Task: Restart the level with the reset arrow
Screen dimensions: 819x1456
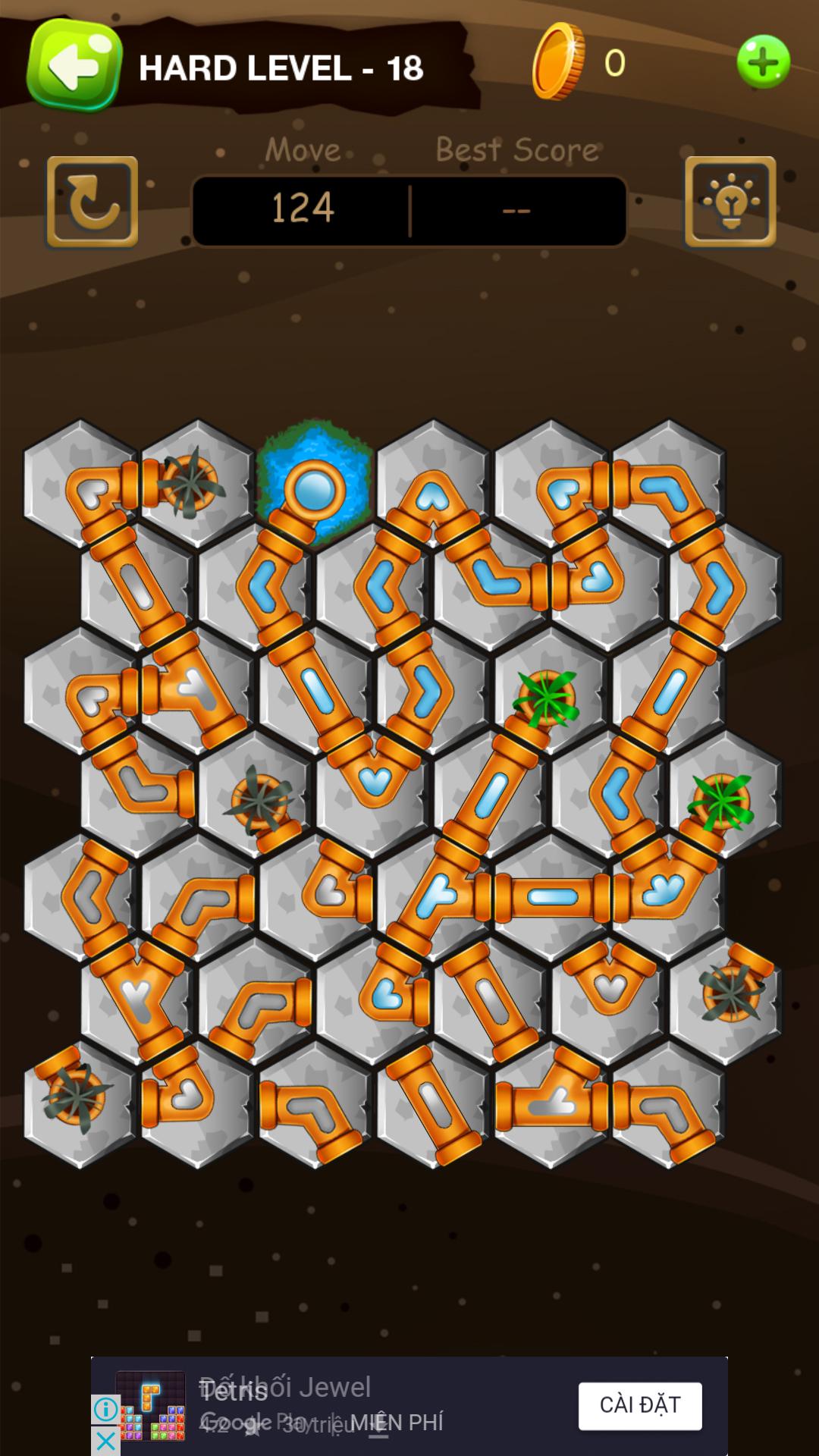Action: tap(93, 202)
